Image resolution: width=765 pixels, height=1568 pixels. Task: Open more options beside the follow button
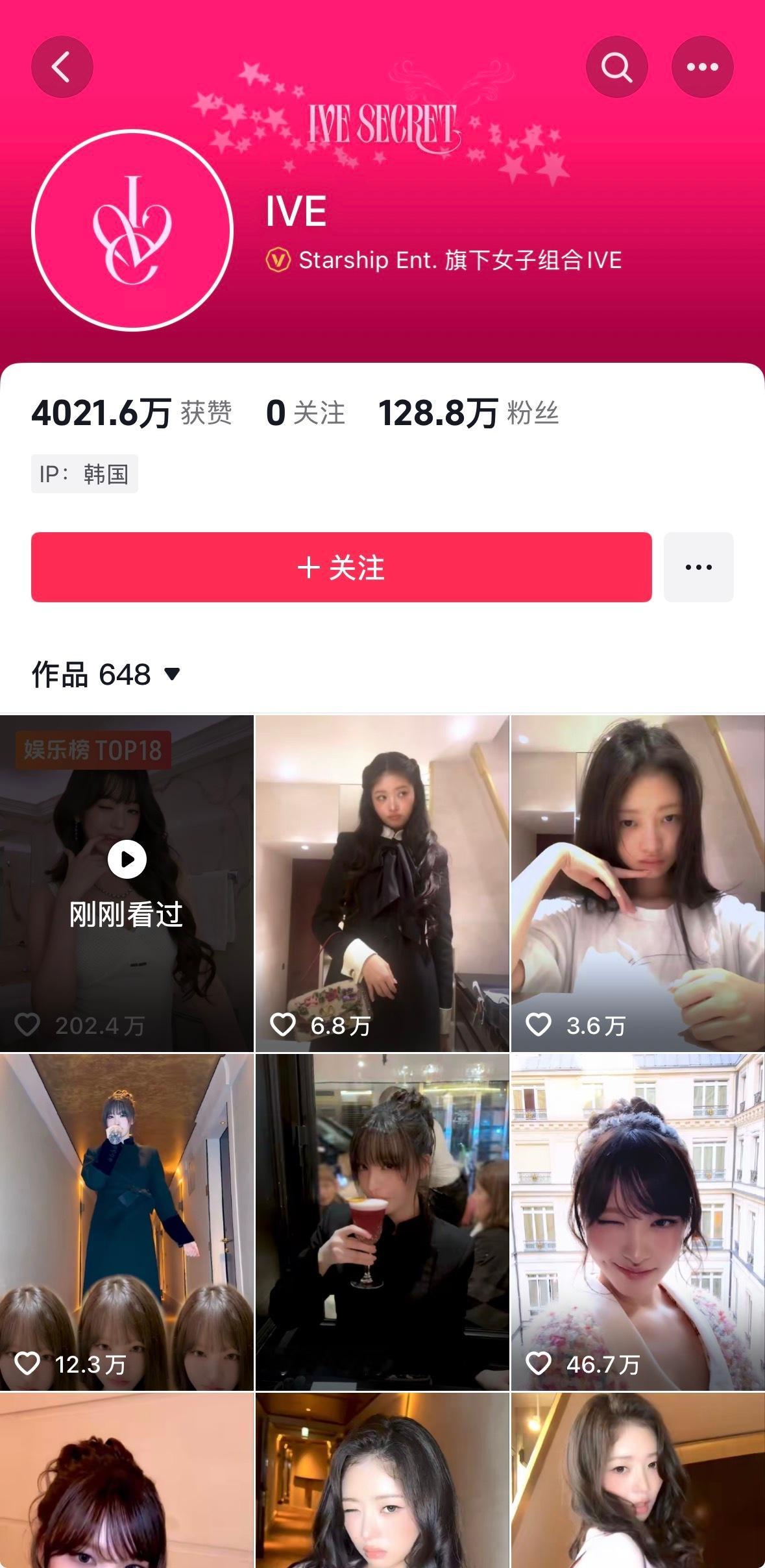(x=698, y=567)
